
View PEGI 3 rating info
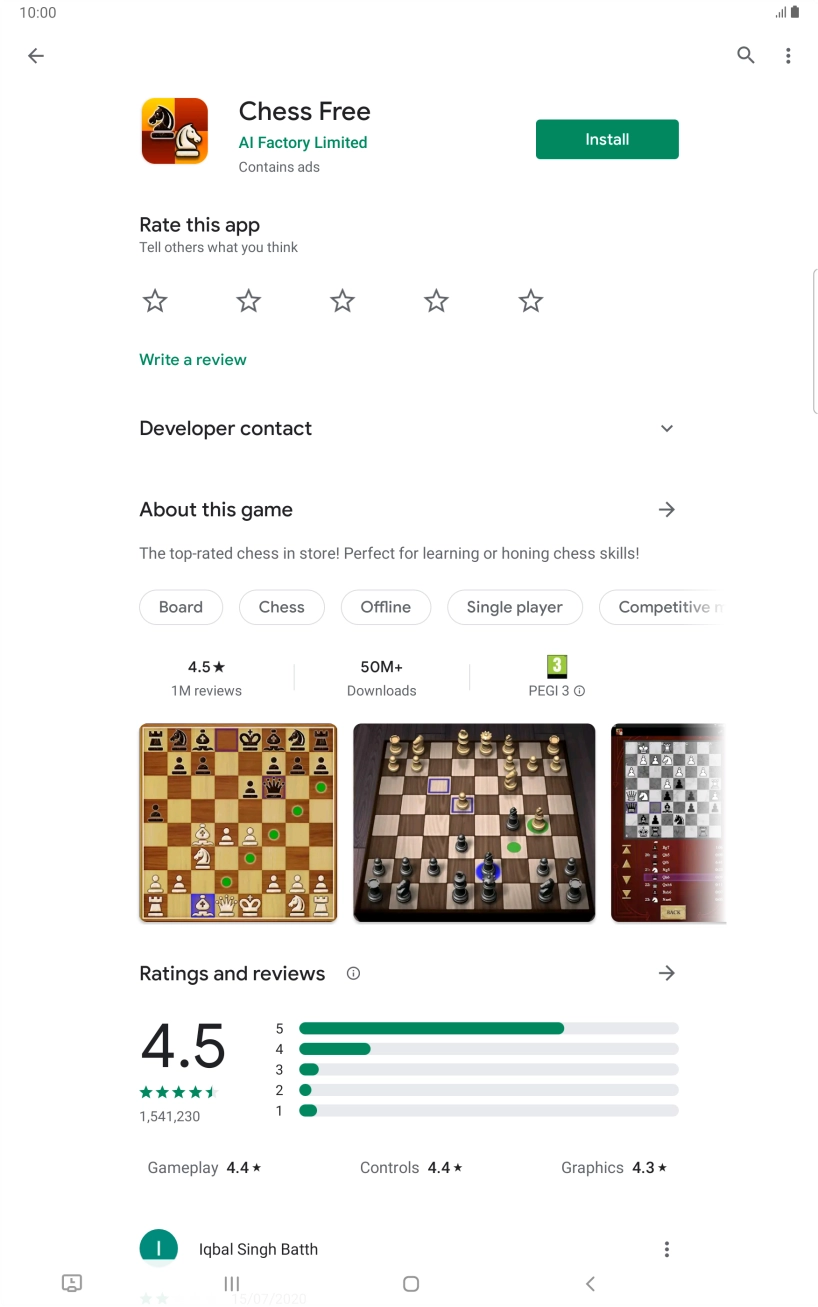(579, 691)
